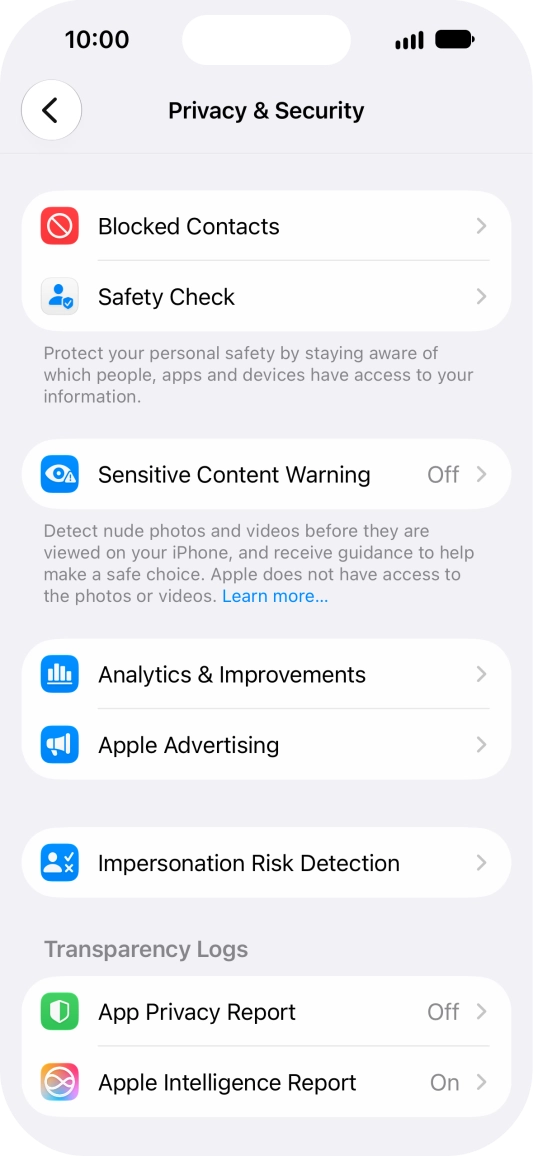Tap the Learn more link
This screenshot has width=533, height=1156.
(x=275, y=596)
